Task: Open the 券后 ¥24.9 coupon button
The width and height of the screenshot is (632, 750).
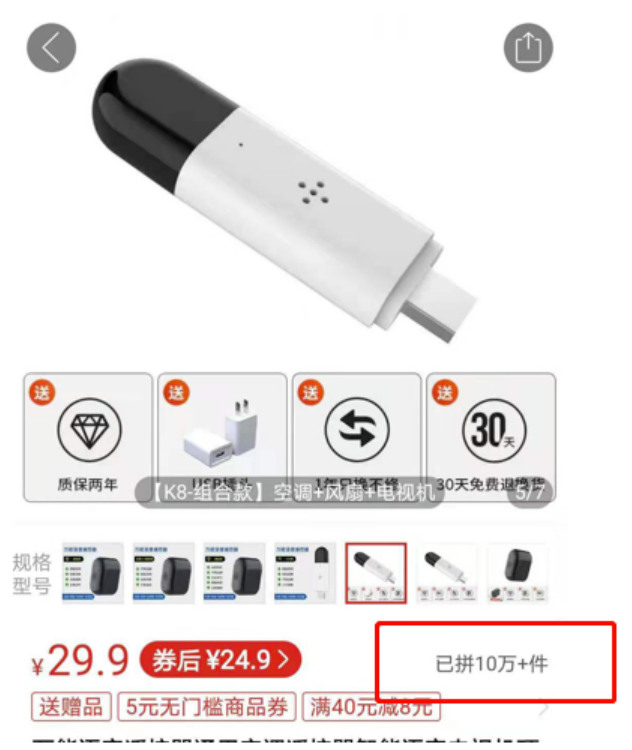Action: click(x=220, y=660)
